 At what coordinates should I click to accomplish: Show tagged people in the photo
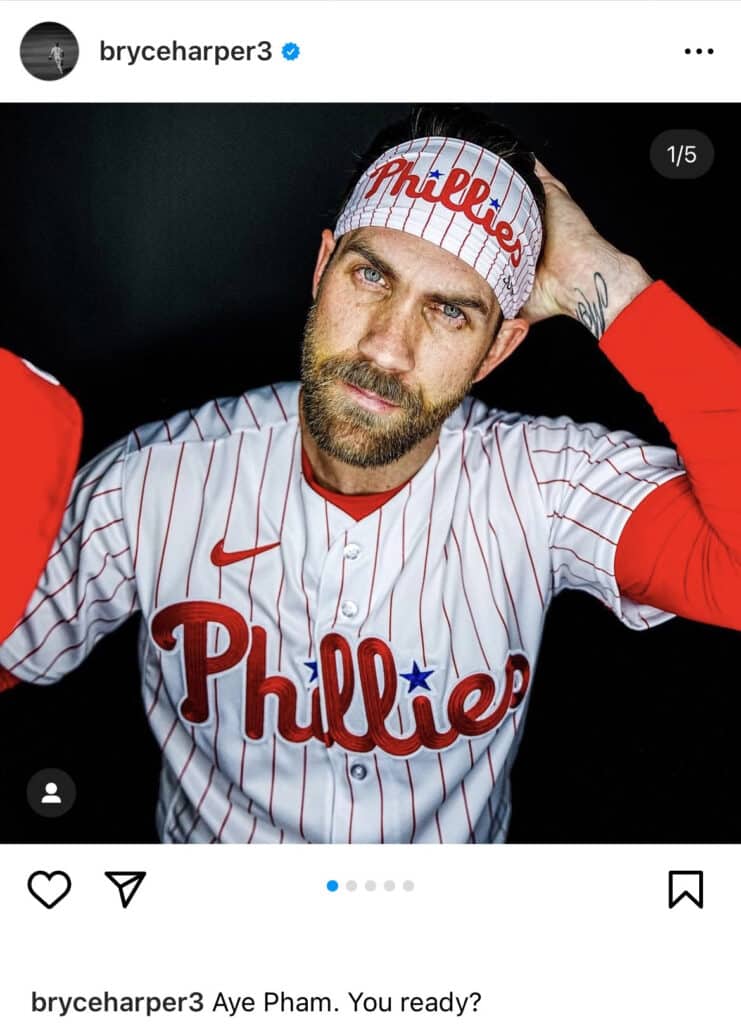pos(51,793)
